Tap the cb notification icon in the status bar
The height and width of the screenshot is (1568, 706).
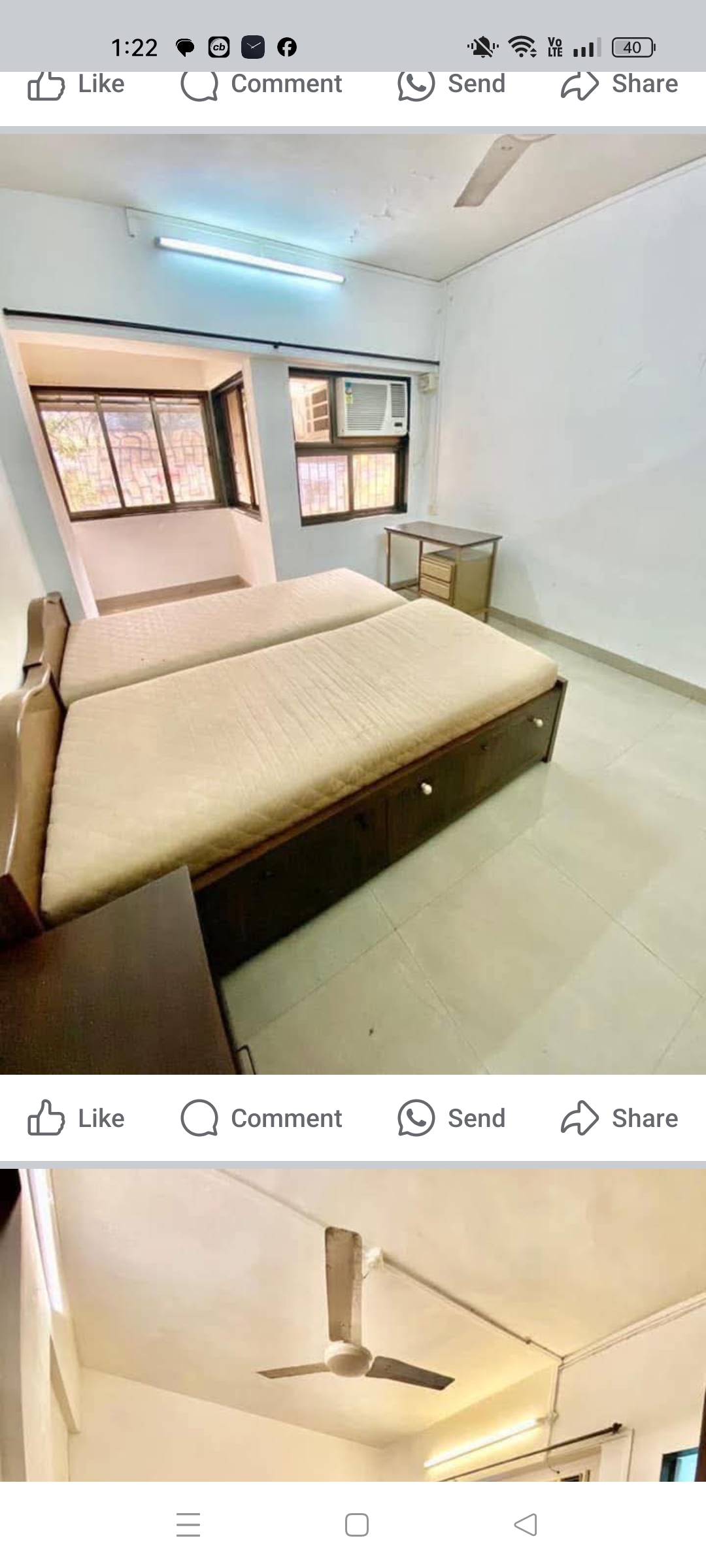coord(219,46)
